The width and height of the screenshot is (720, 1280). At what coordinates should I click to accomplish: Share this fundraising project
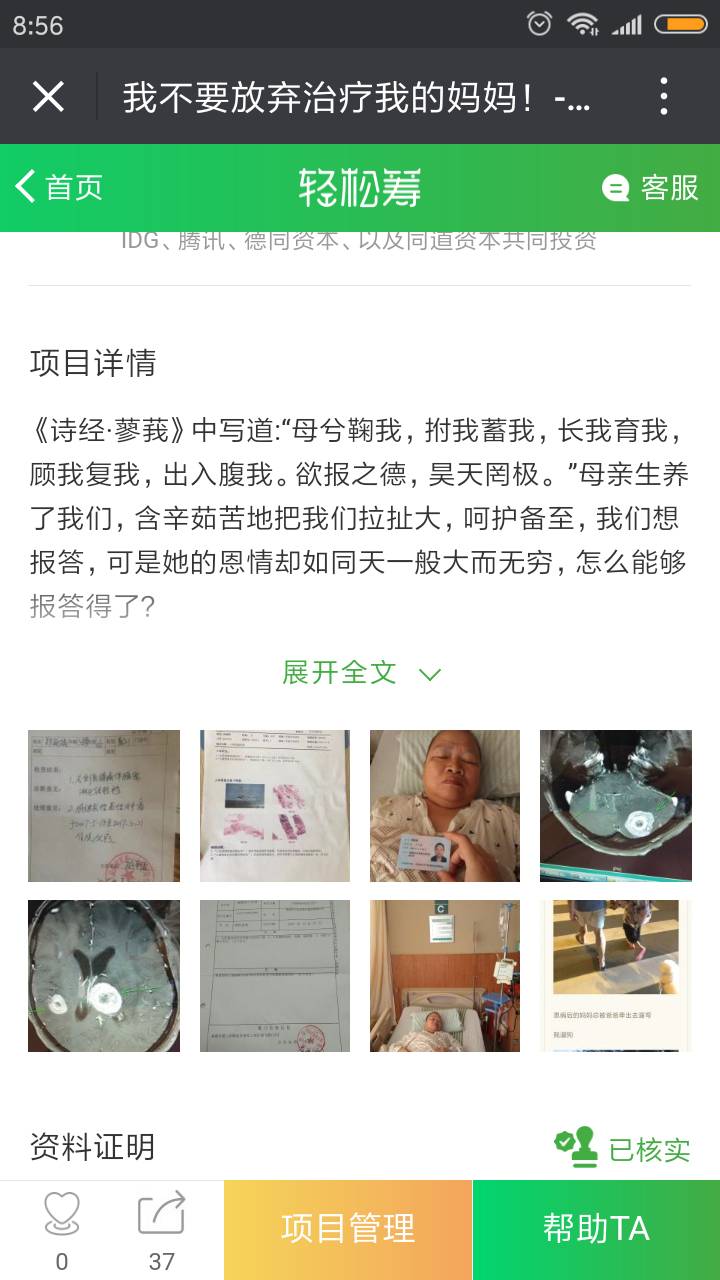pyautogui.click(x=161, y=1228)
